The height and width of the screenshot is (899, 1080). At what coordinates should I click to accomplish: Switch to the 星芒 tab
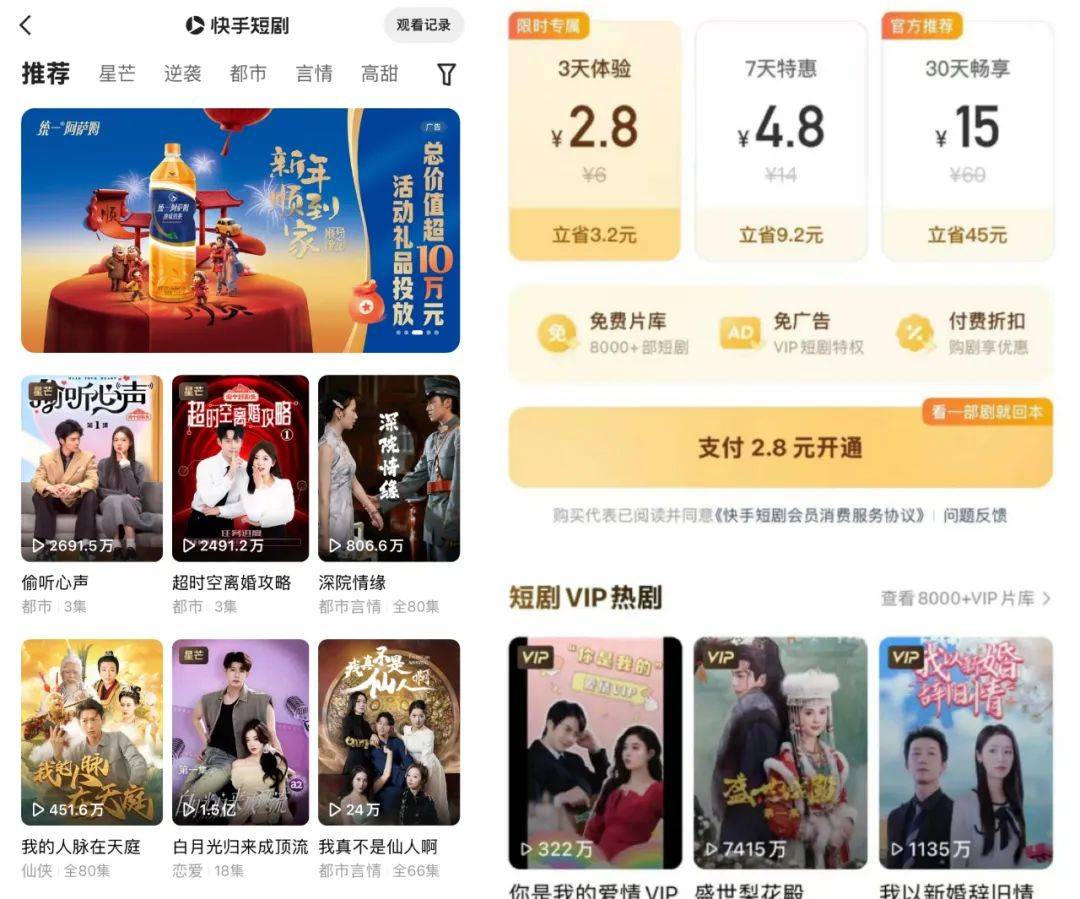point(117,74)
